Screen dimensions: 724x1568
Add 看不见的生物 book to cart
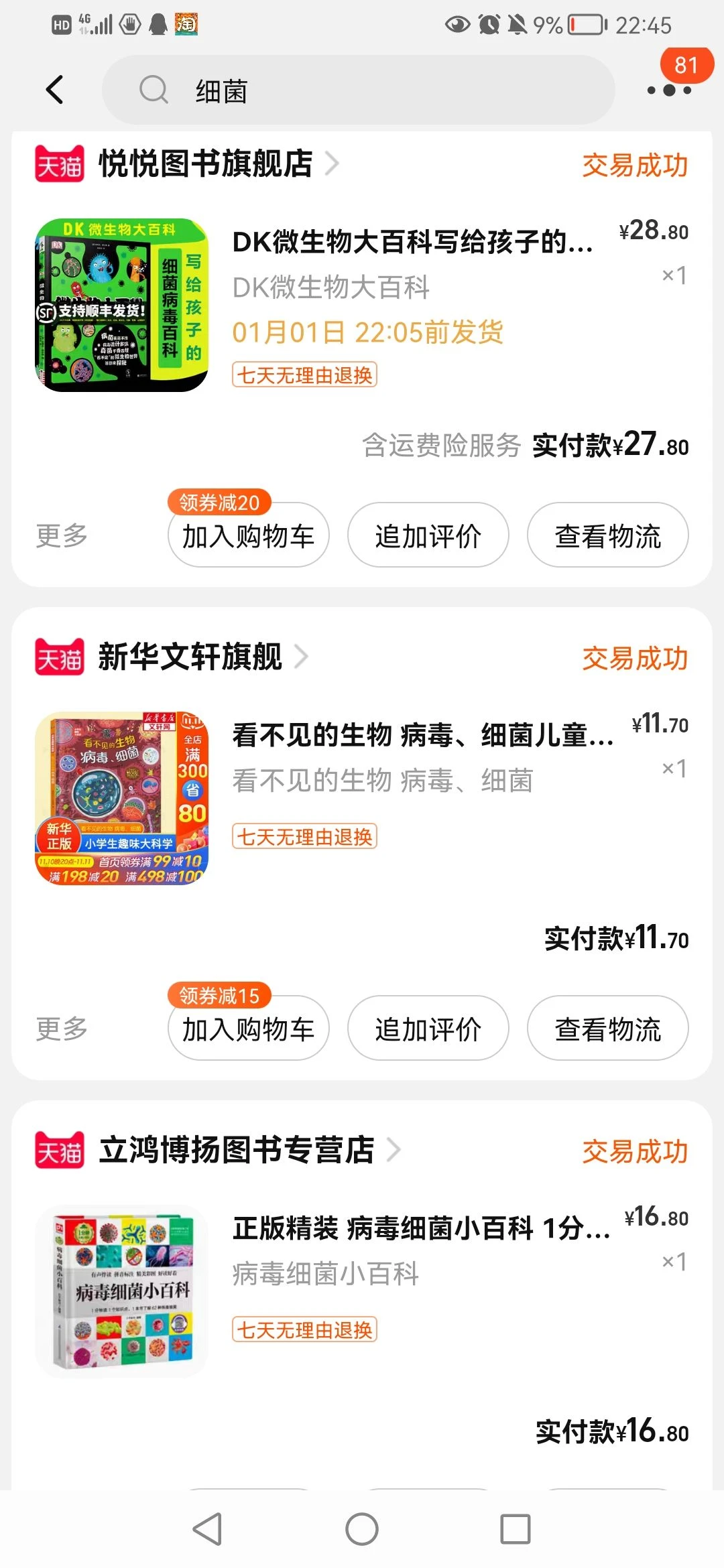248,1029
